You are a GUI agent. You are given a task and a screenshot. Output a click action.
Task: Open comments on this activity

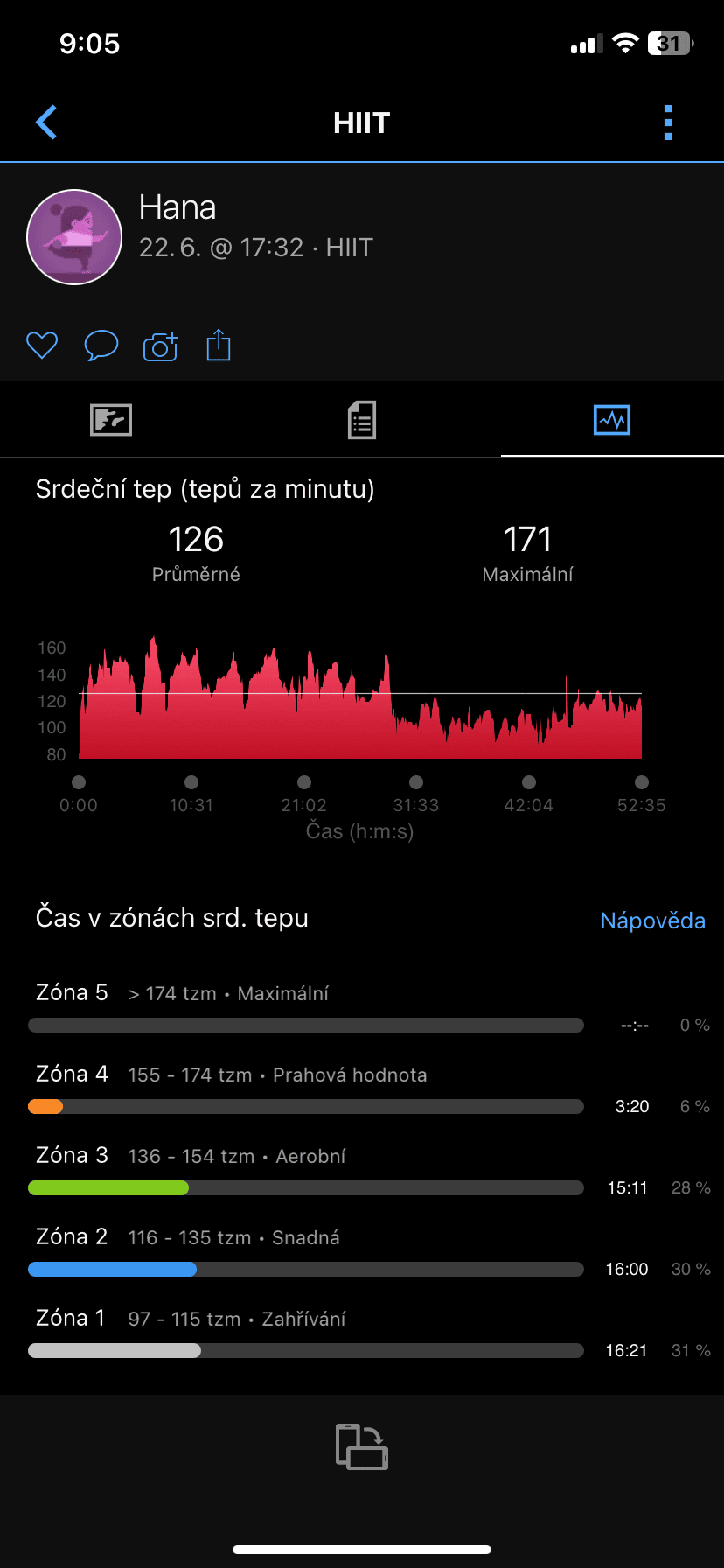coord(101,346)
